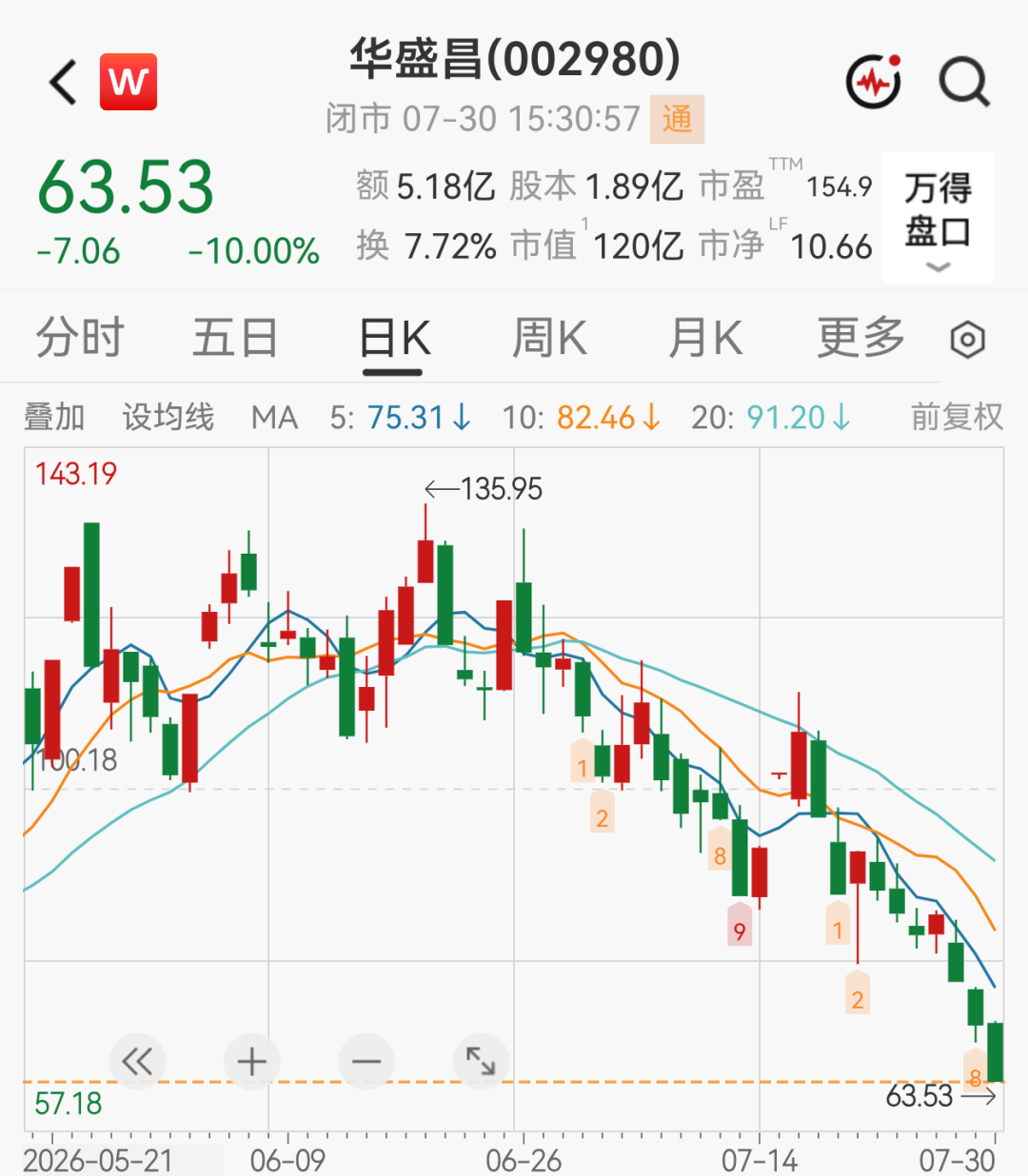Switch to the 月K tab

point(704,338)
